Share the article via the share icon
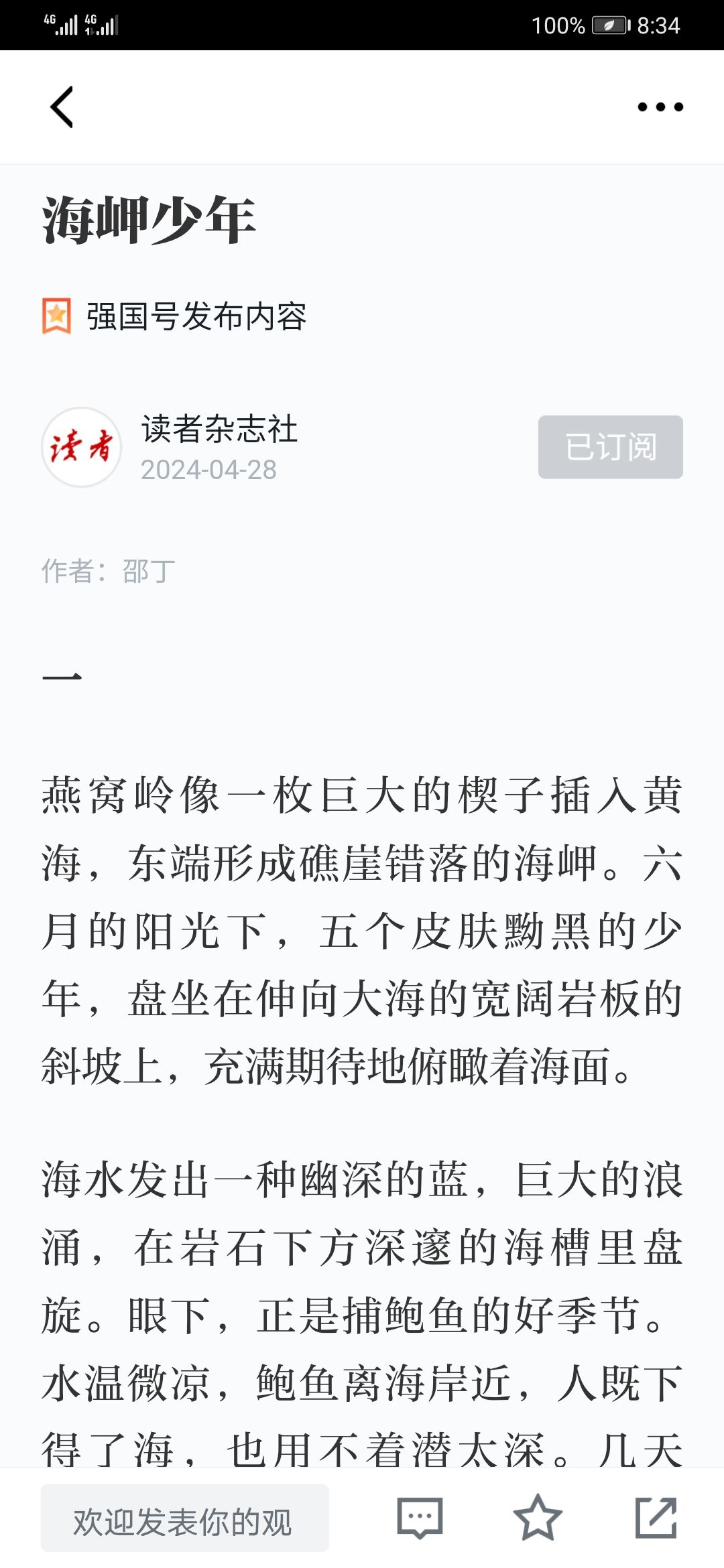Screen dimensions: 724x1568 pos(656,1518)
